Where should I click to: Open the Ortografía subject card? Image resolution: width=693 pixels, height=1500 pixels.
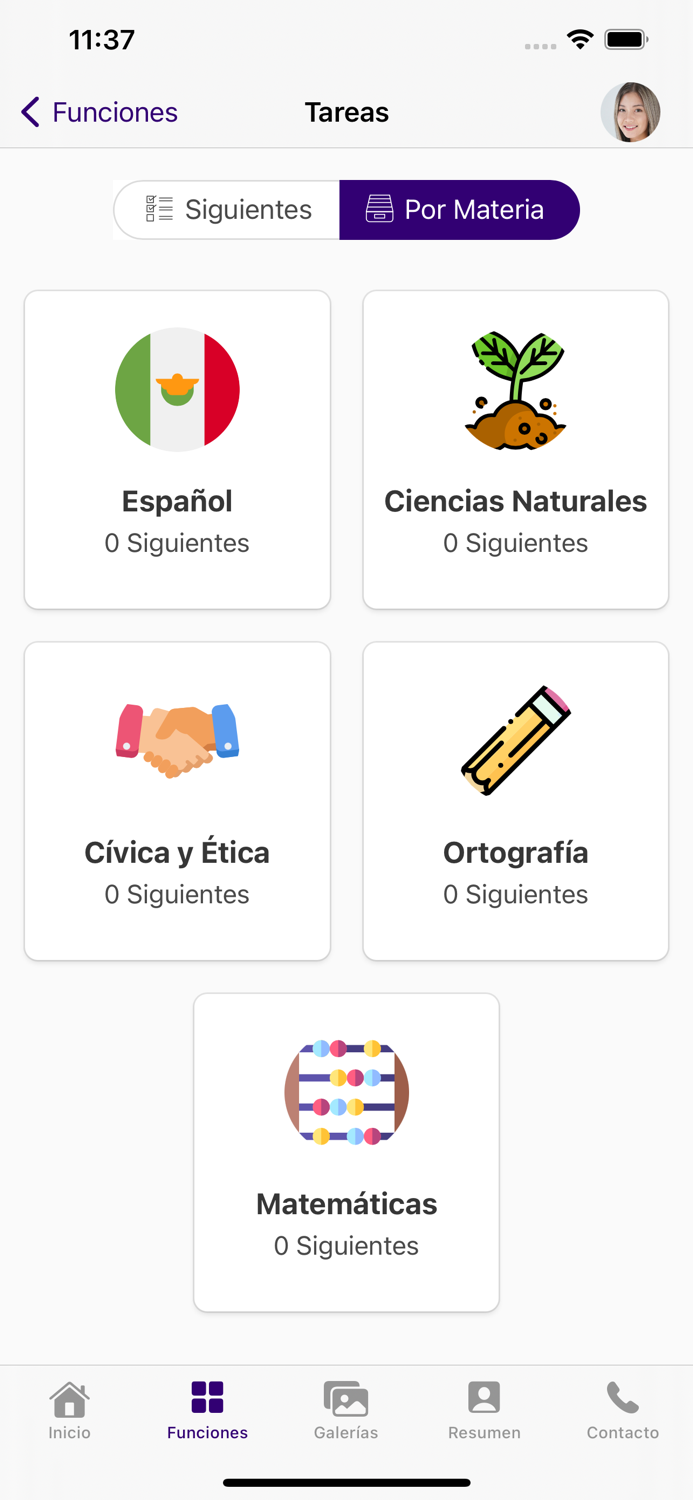coord(515,801)
